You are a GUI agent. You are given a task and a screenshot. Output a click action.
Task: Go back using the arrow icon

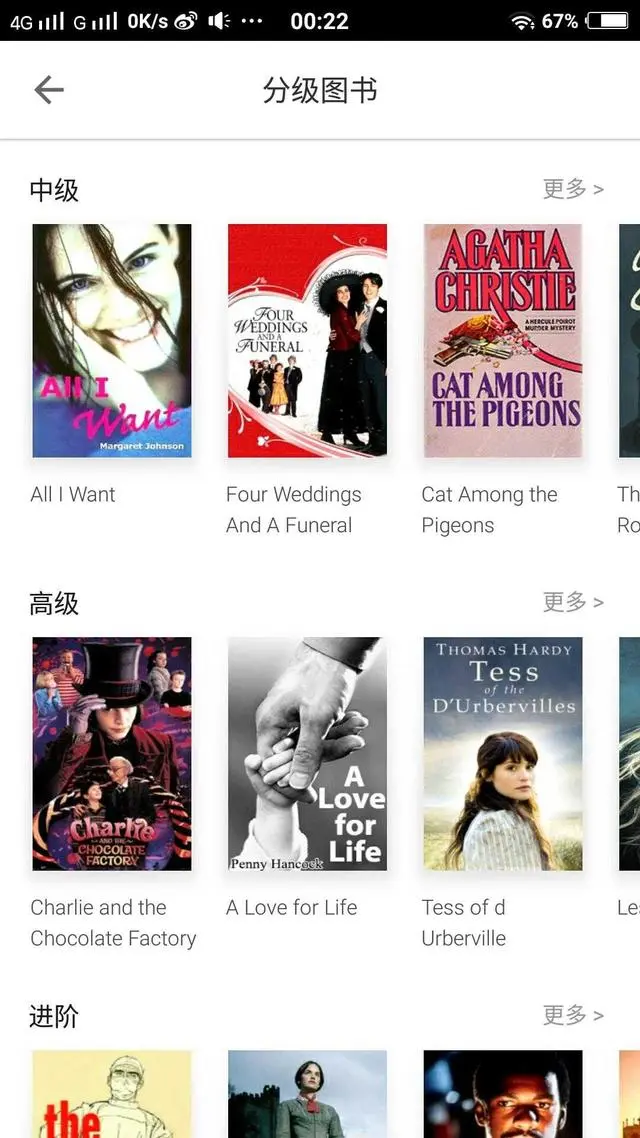(x=49, y=90)
